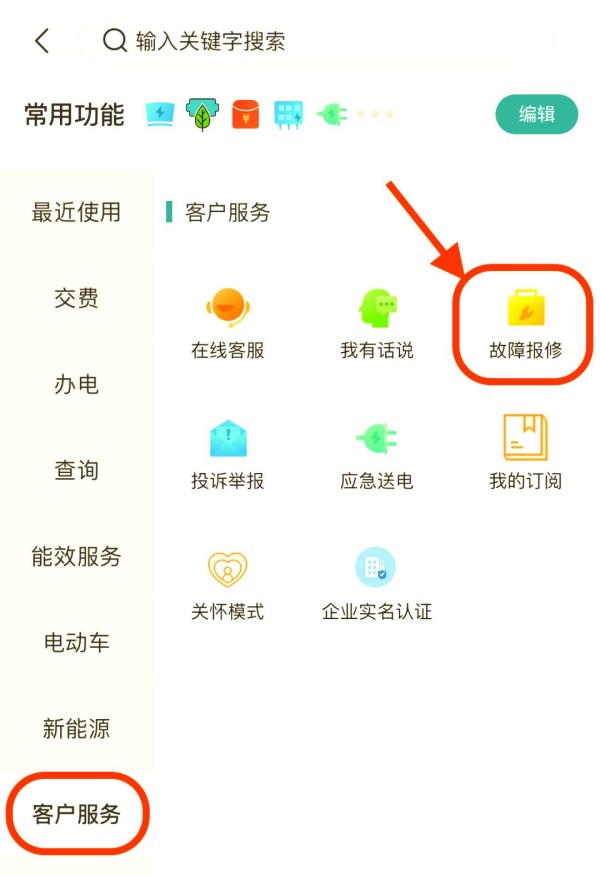This screenshot has width=600, height=875.
Task: Open the 我有话说 feedback item
Action: [377, 322]
